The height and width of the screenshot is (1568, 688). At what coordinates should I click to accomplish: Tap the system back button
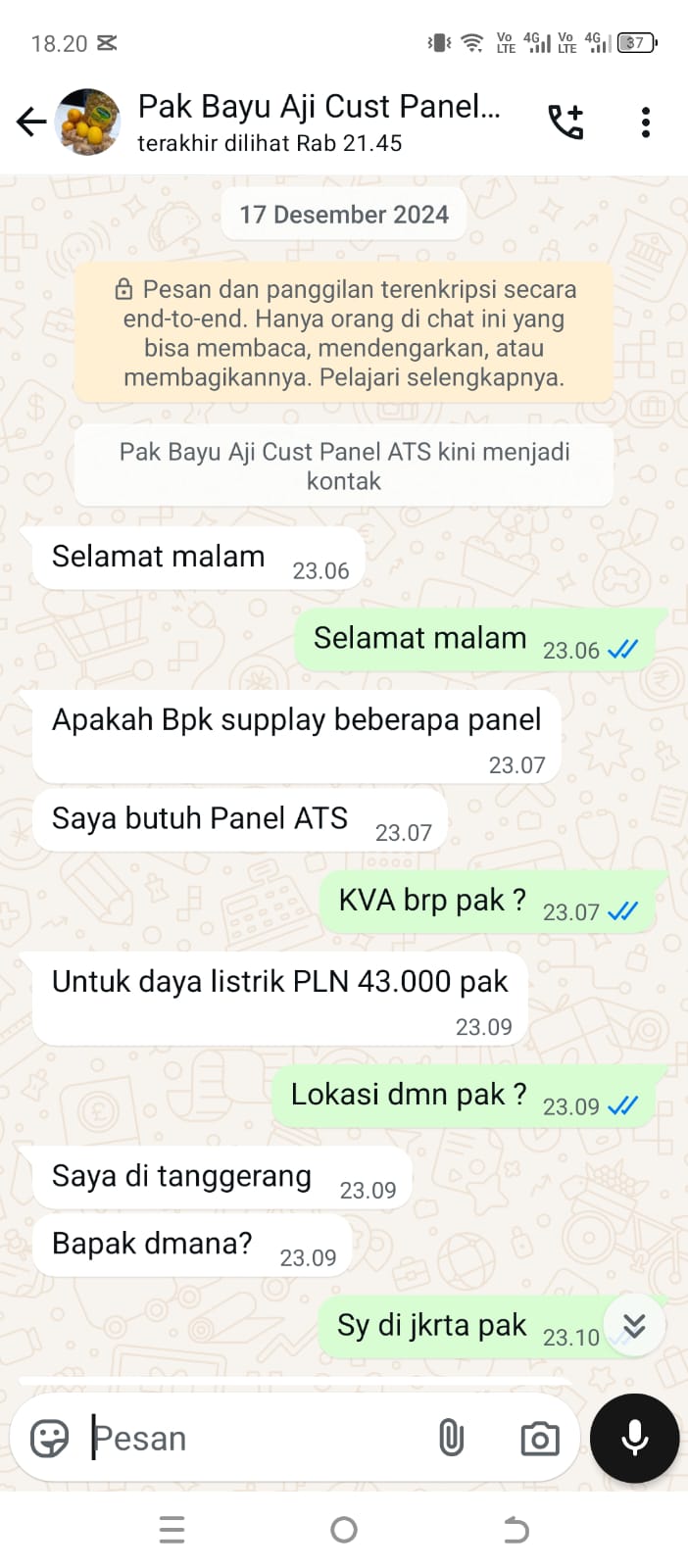[x=516, y=1529]
